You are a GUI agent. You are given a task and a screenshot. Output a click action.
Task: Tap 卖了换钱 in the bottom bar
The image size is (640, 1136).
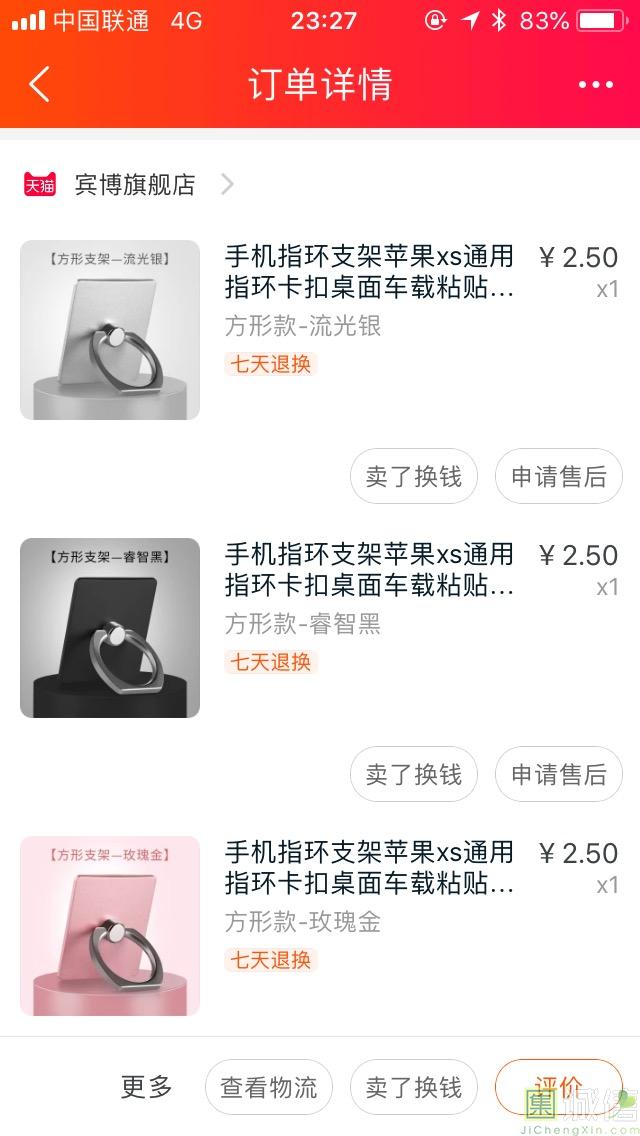[x=414, y=1087]
